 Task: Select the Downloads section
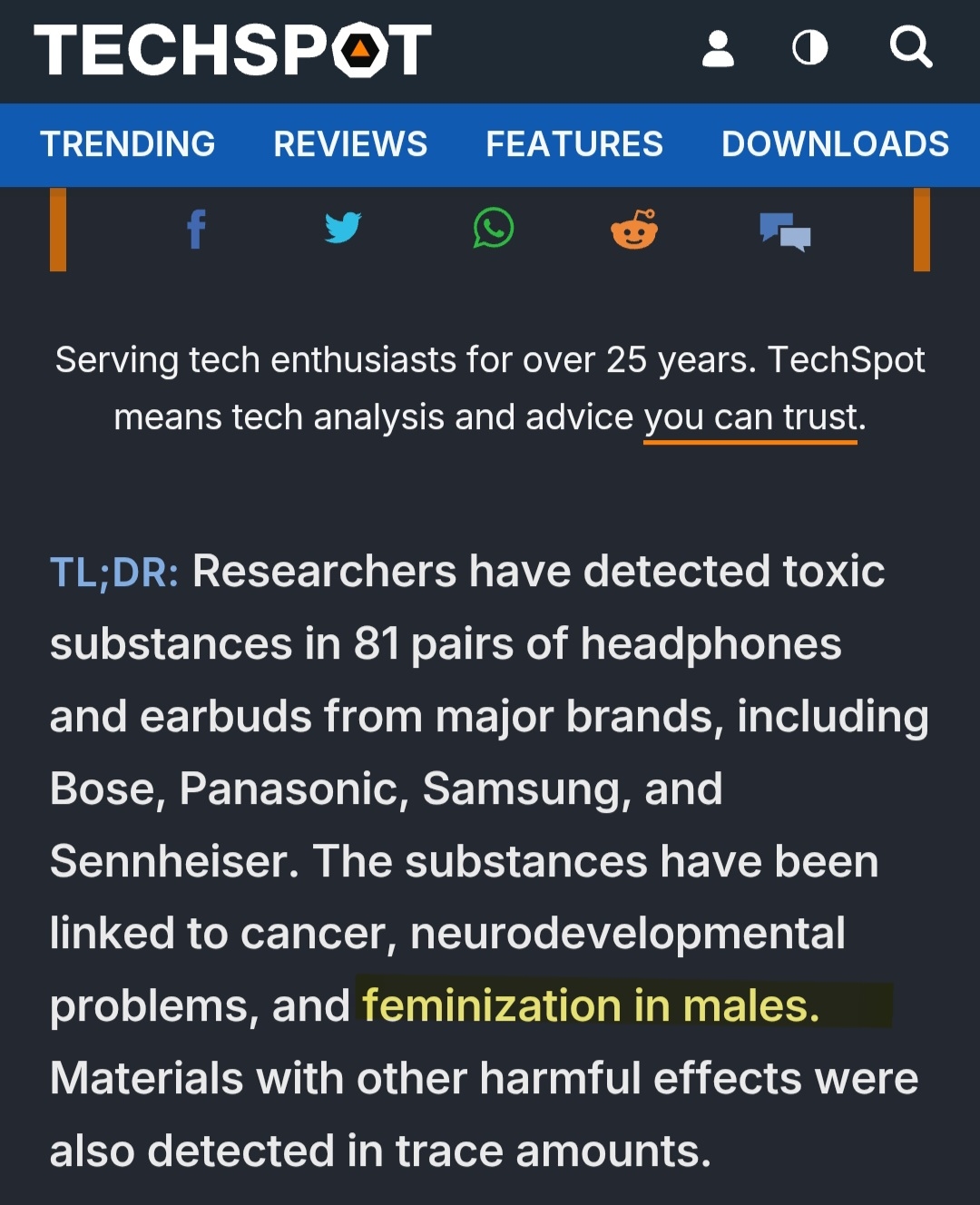coord(835,144)
